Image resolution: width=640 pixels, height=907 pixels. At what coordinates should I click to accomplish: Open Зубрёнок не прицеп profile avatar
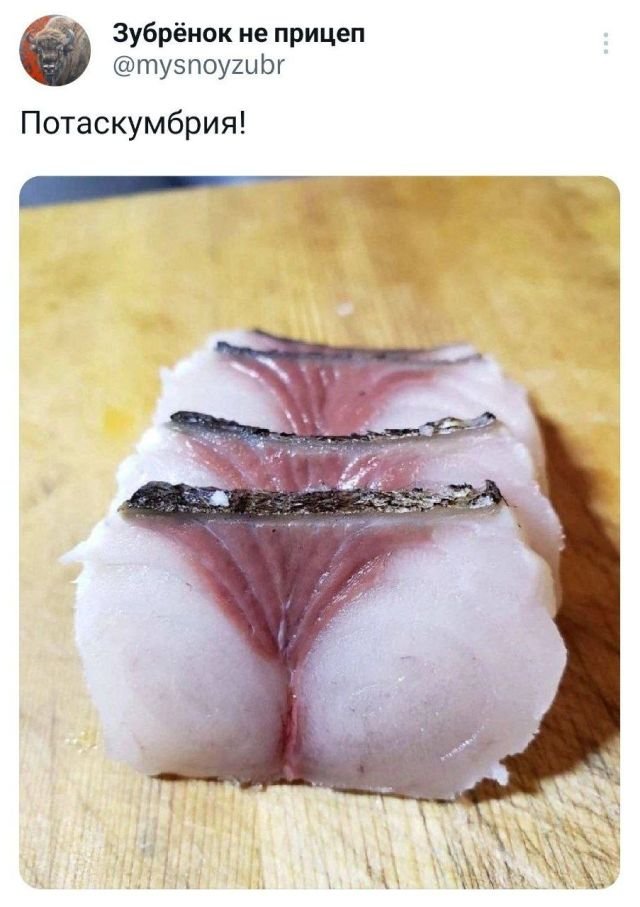tap(54, 50)
